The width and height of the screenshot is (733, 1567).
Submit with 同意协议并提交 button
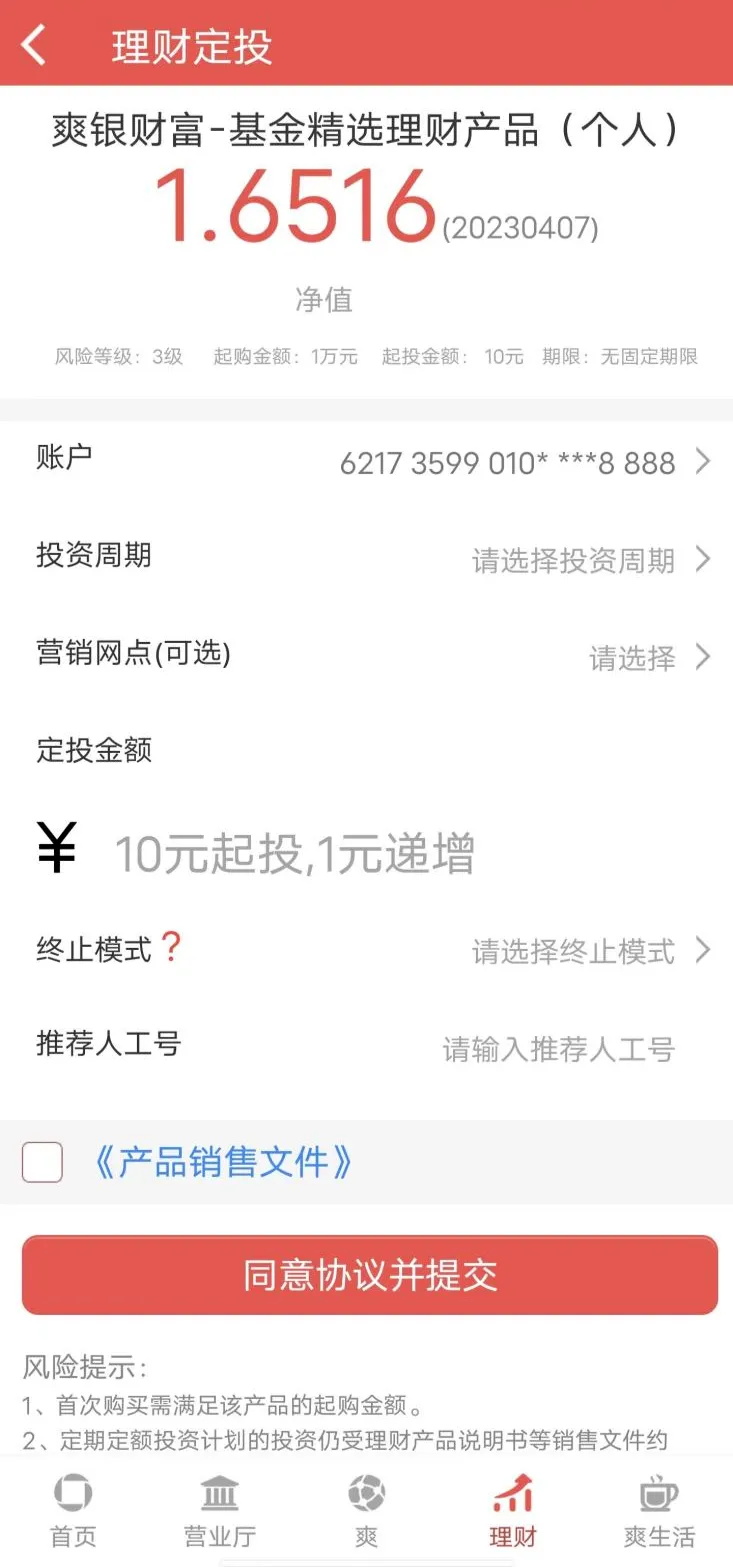point(370,1275)
